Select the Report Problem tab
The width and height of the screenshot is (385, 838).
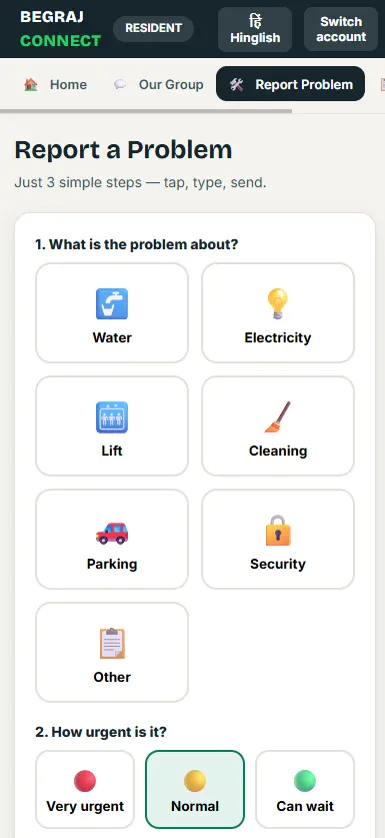290,84
